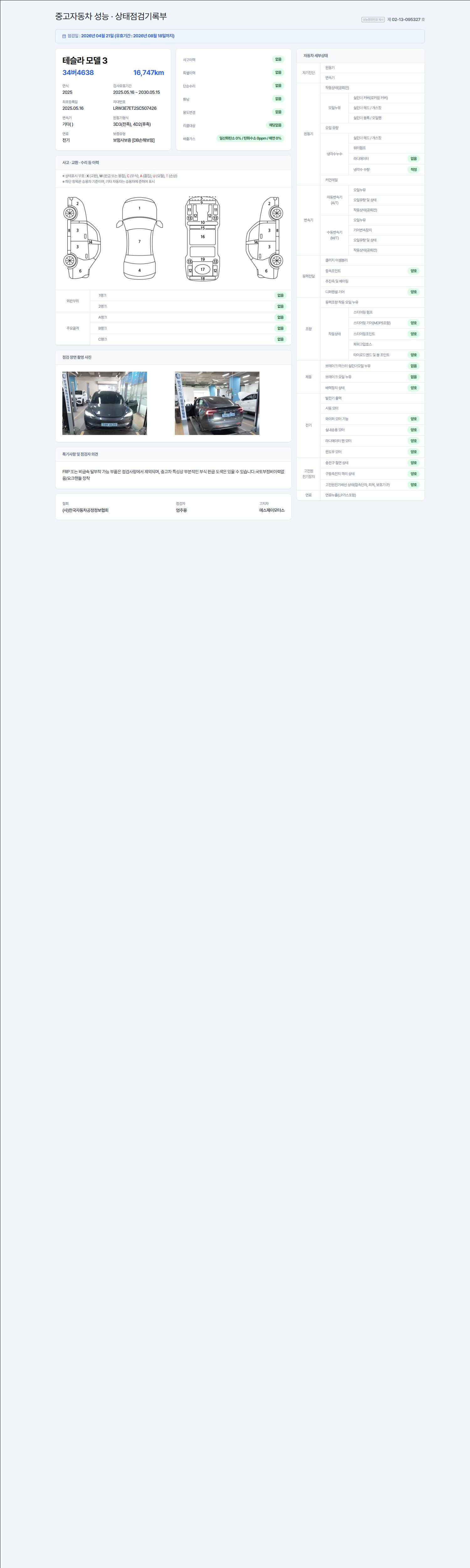Open the rear view inspection photo
This screenshot has height=1568, width=470.
(217, 403)
